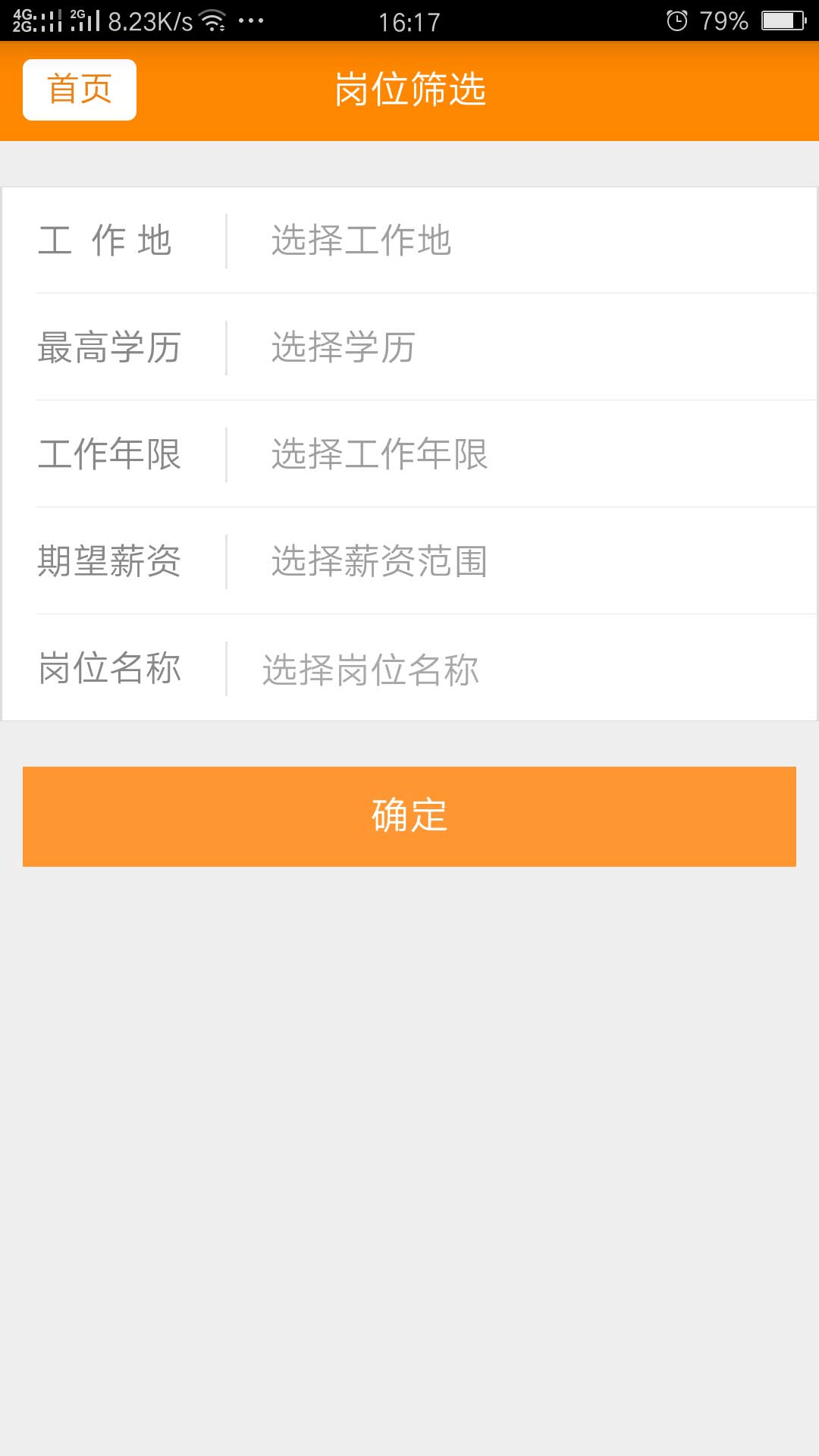Viewport: 819px width, 1456px height.
Task: Pick a salary range in 选择薪资范围
Action: point(379,561)
